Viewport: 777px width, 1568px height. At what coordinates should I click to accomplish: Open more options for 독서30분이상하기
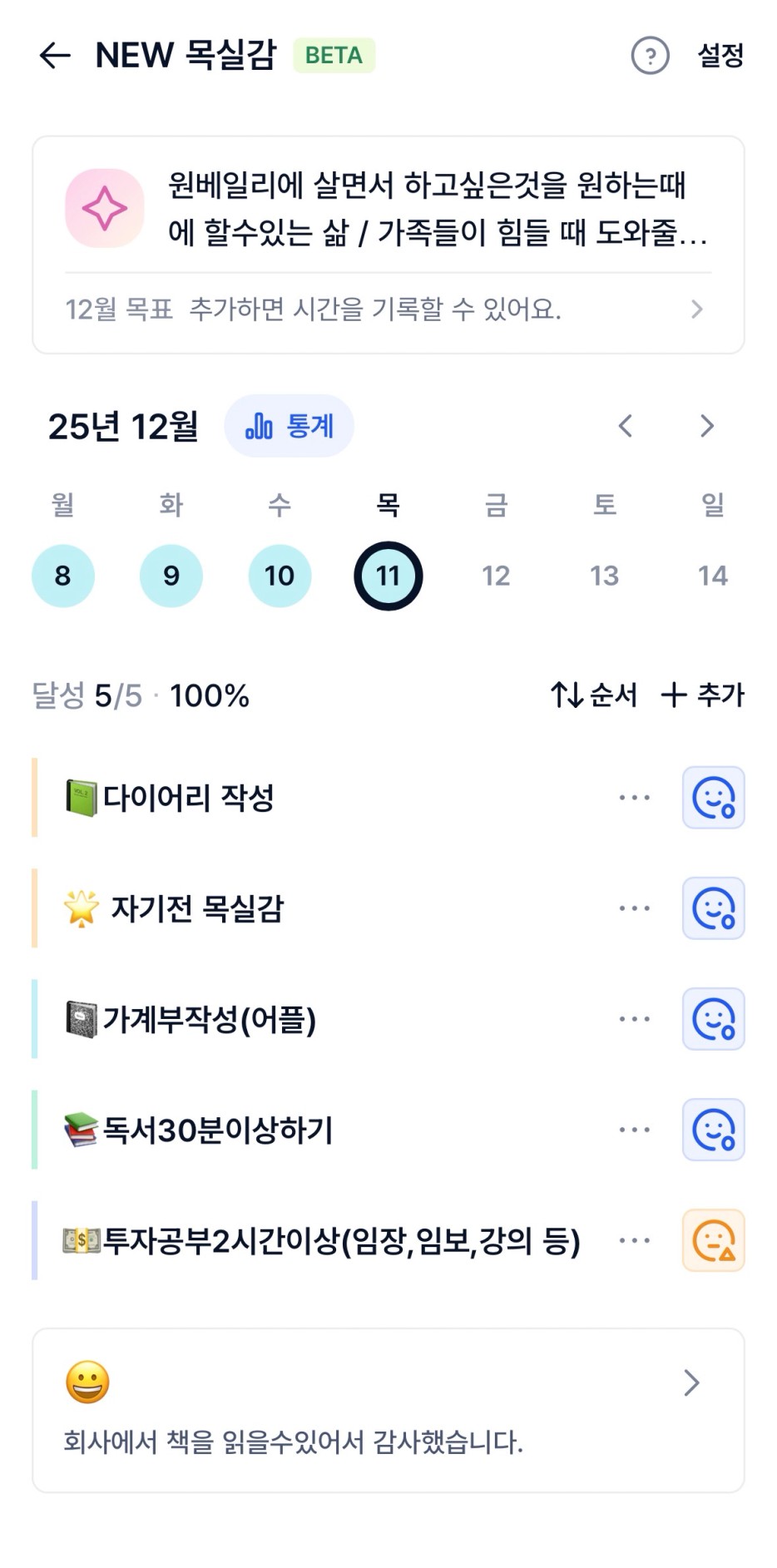coord(635,1130)
